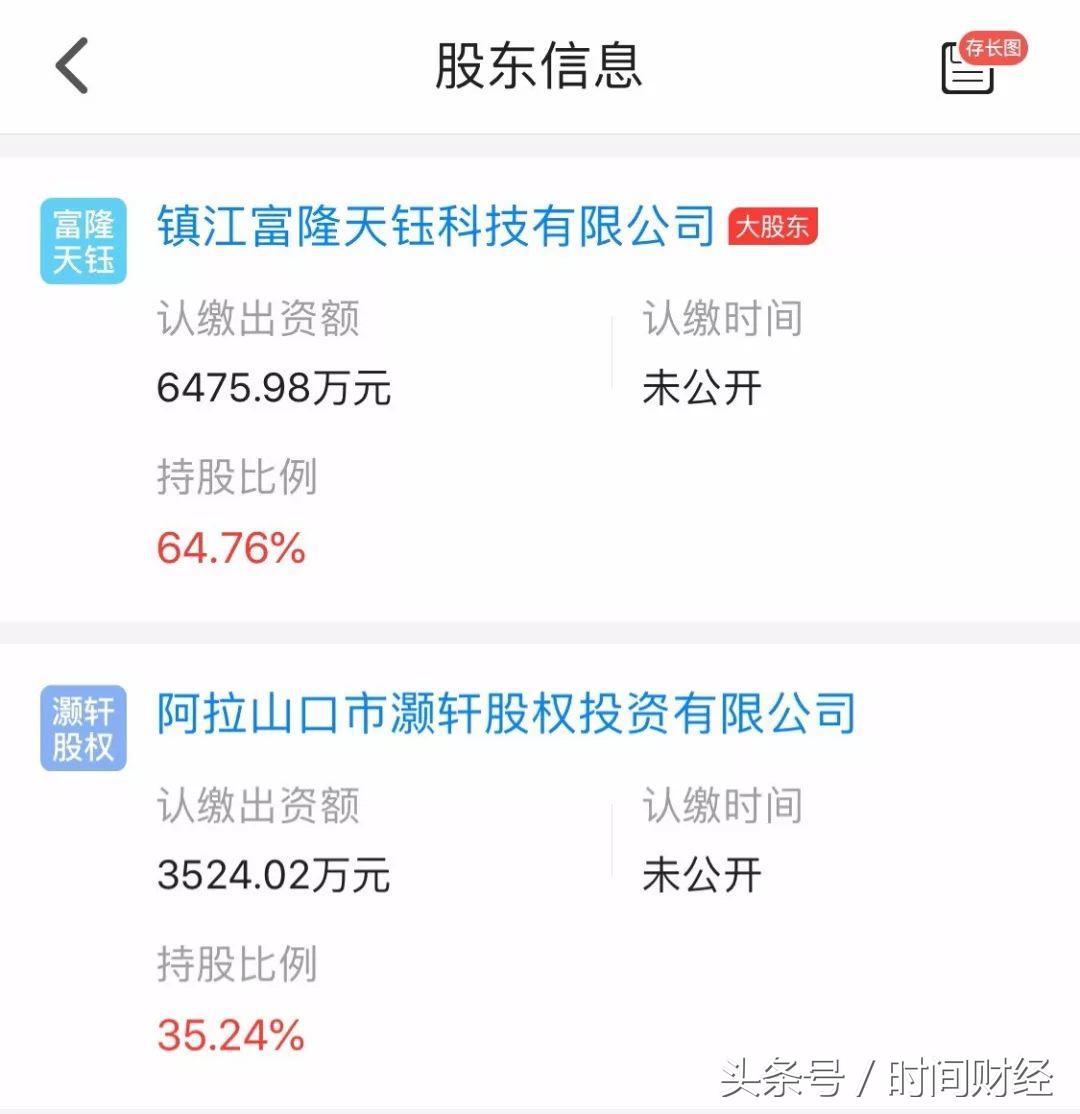
Task: Tap 认缴出资额 label under the first shareholder
Action: (258, 320)
